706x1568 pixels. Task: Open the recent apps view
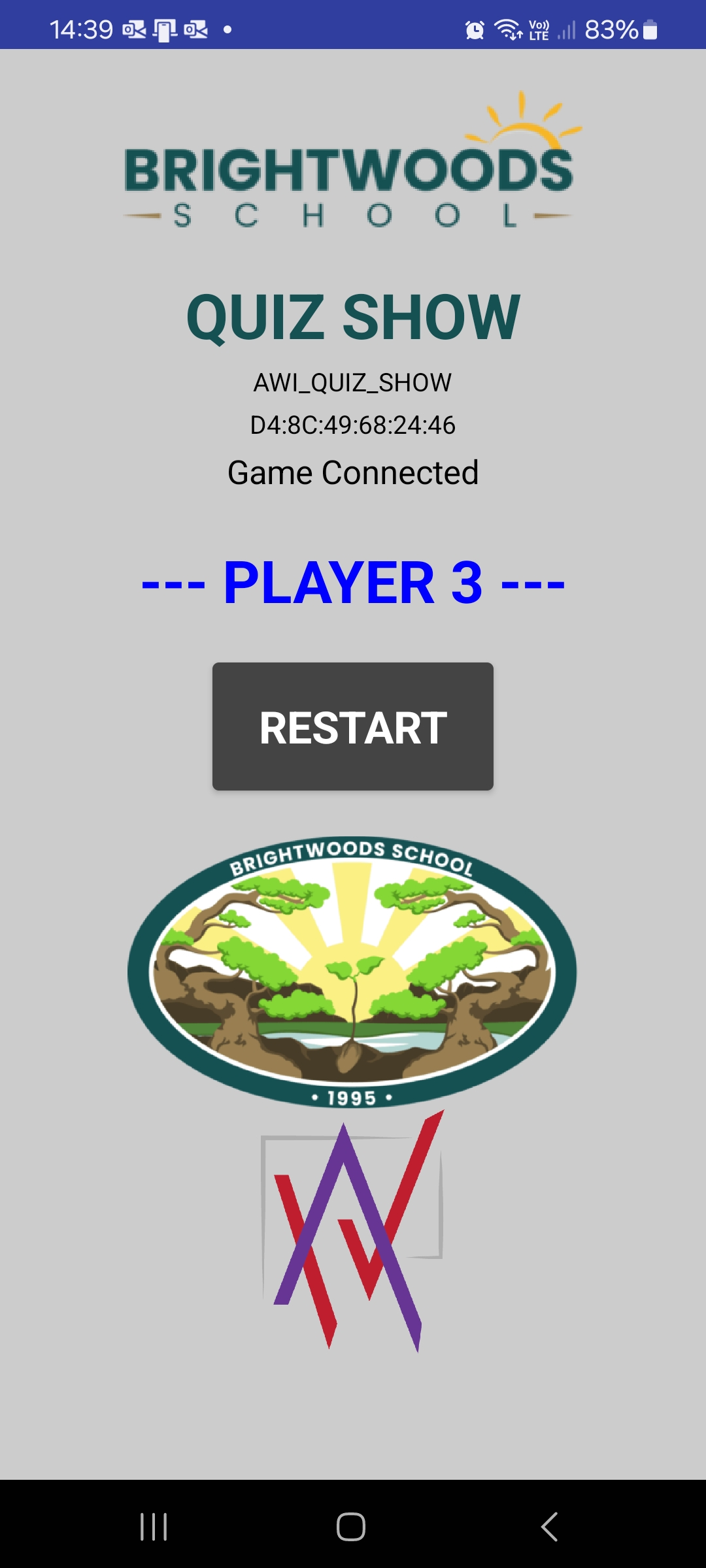(x=154, y=1527)
